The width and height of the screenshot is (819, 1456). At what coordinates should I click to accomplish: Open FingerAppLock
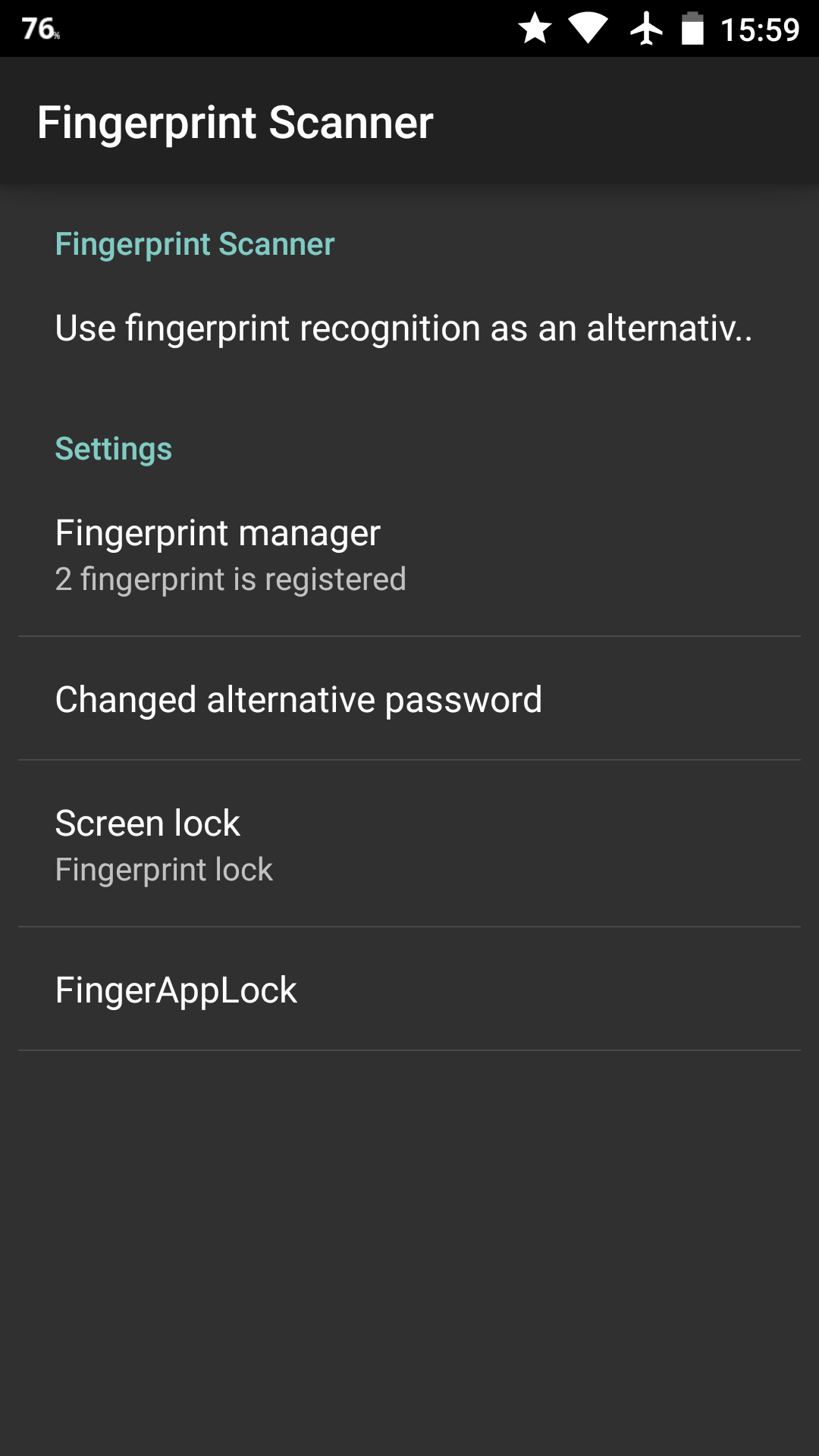tap(409, 989)
